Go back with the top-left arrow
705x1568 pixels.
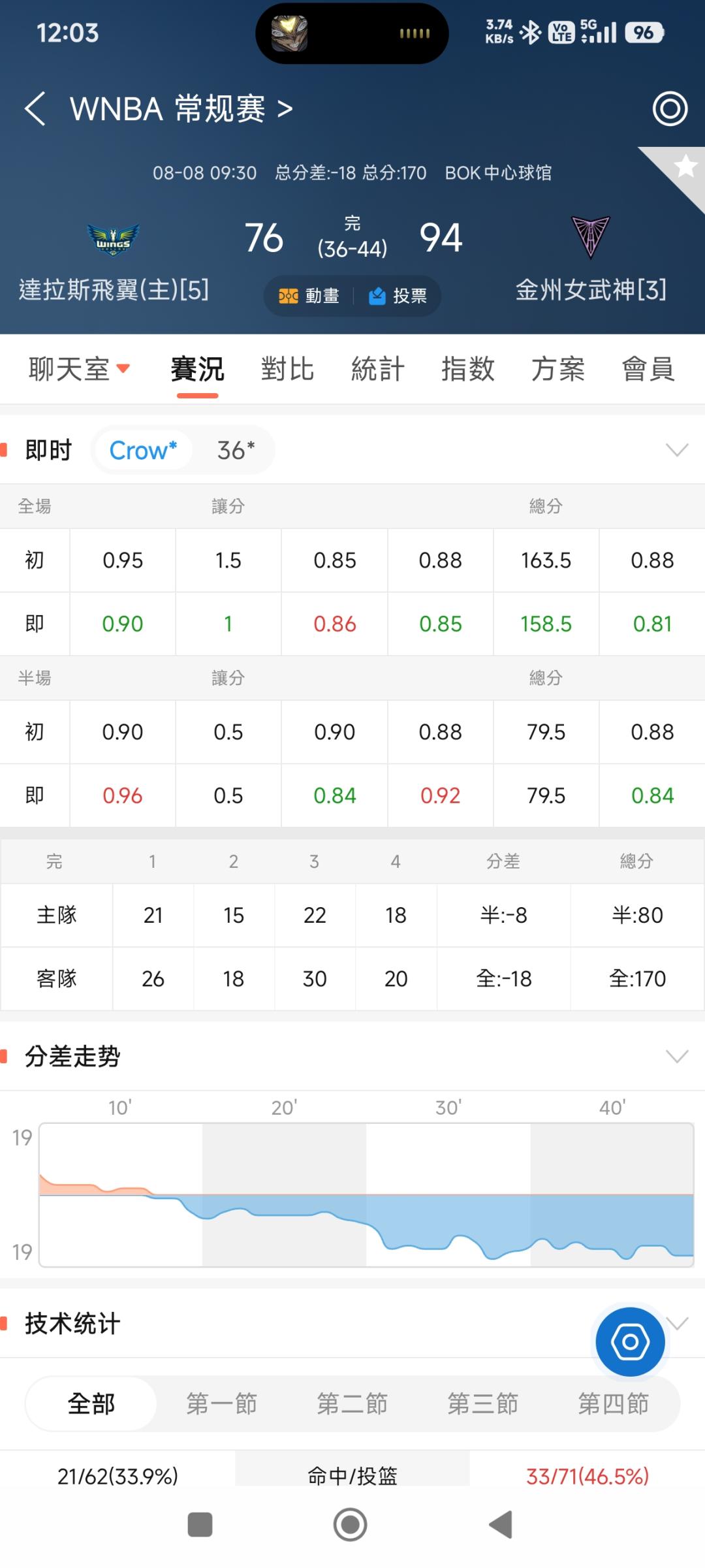(x=35, y=108)
